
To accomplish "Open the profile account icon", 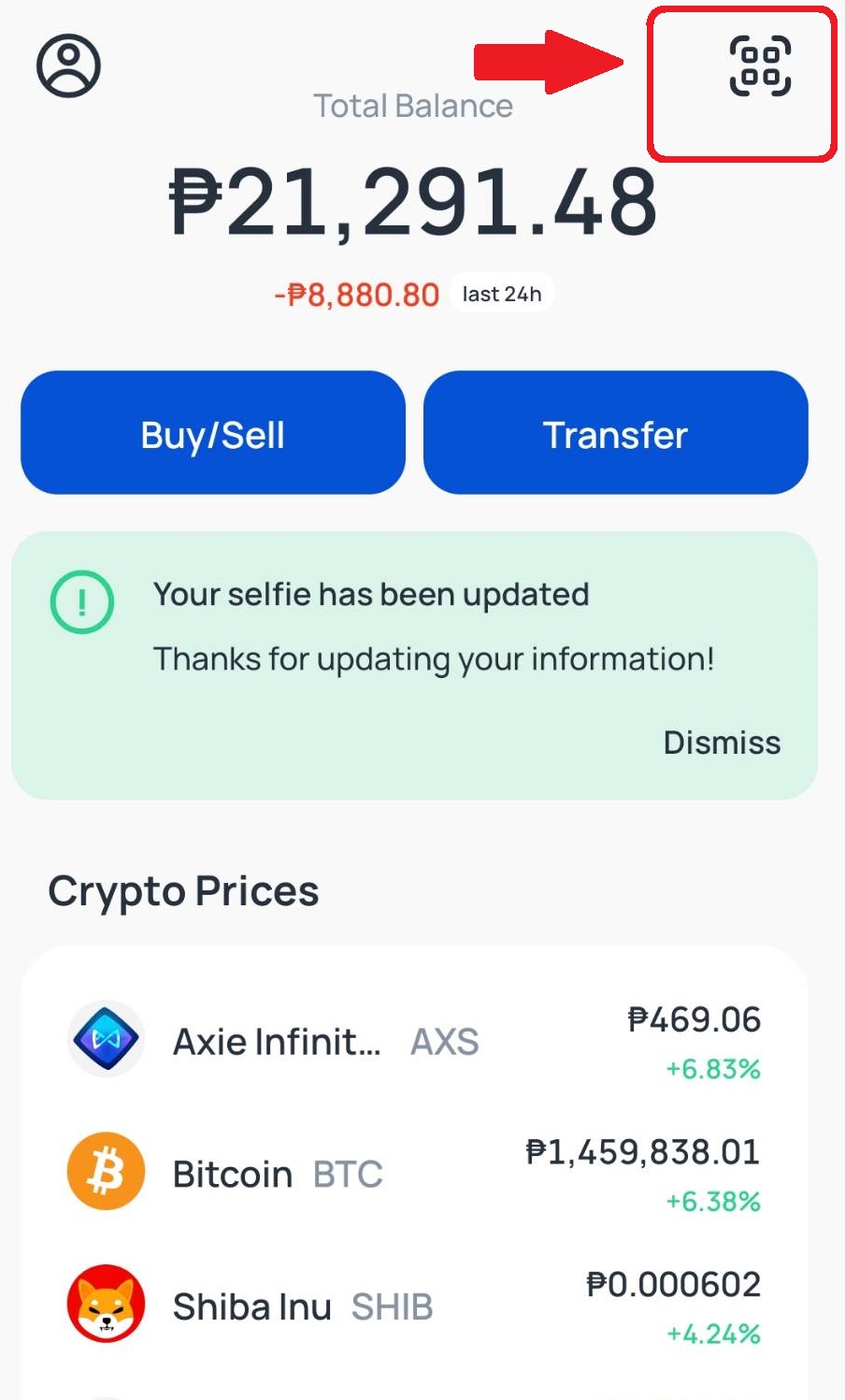I will (x=69, y=64).
